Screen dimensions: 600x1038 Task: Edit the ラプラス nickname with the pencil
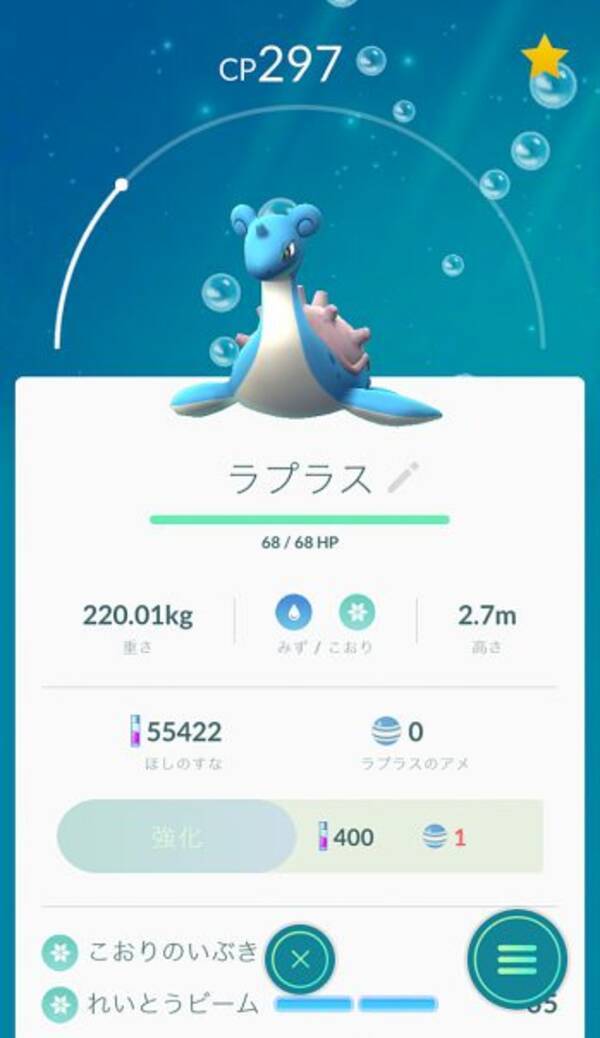[403, 478]
